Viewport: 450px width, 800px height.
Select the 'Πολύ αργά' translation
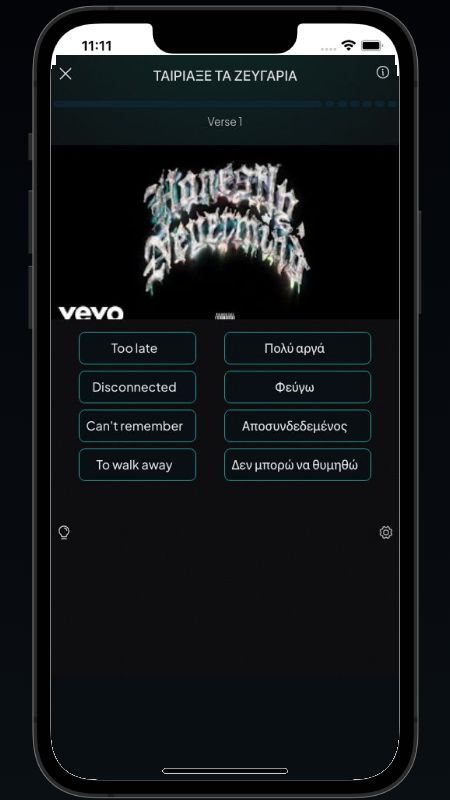(x=297, y=348)
